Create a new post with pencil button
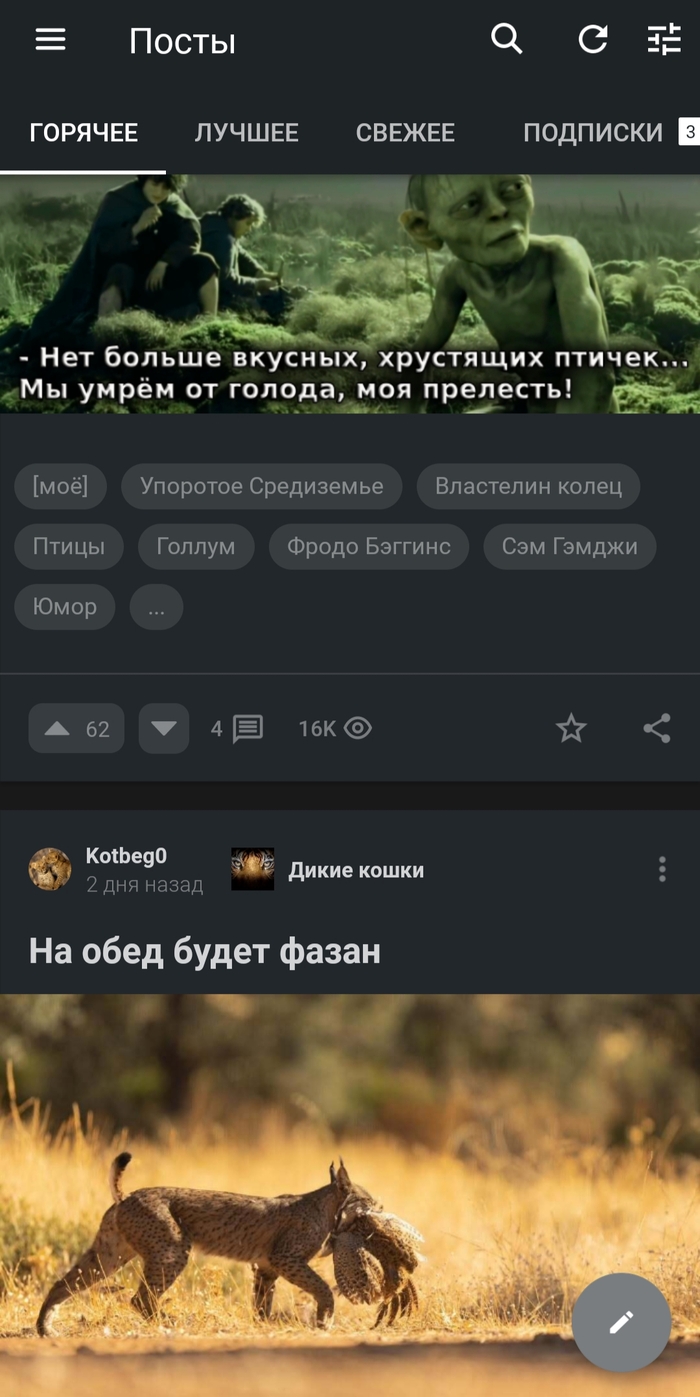This screenshot has width=700, height=1397. pos(621,1322)
